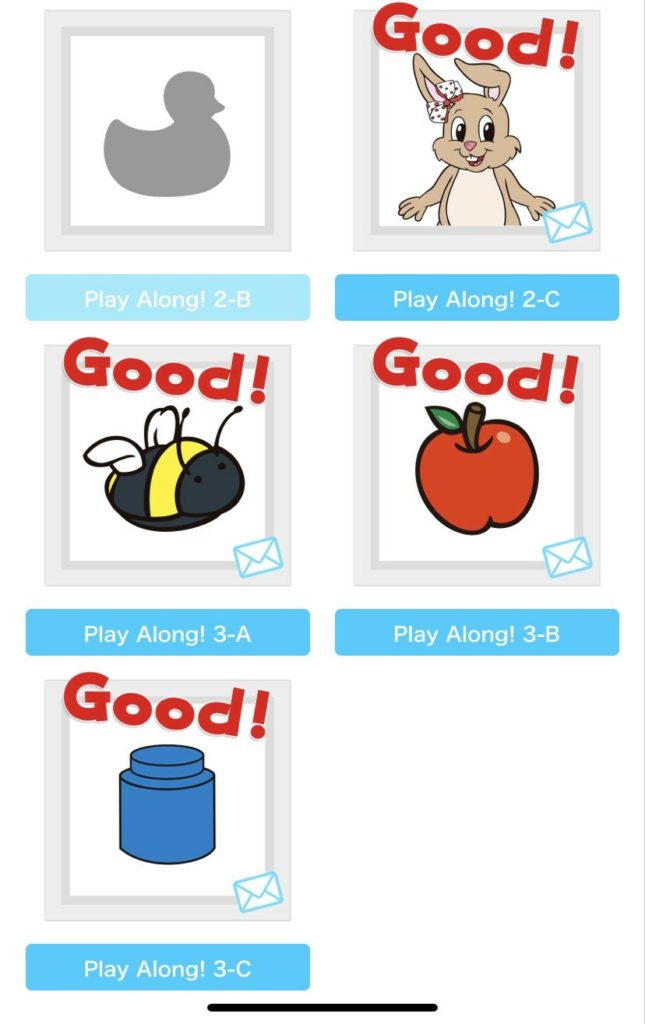Open the blue block sticker card
This screenshot has height=1024, width=645.
(x=167, y=801)
